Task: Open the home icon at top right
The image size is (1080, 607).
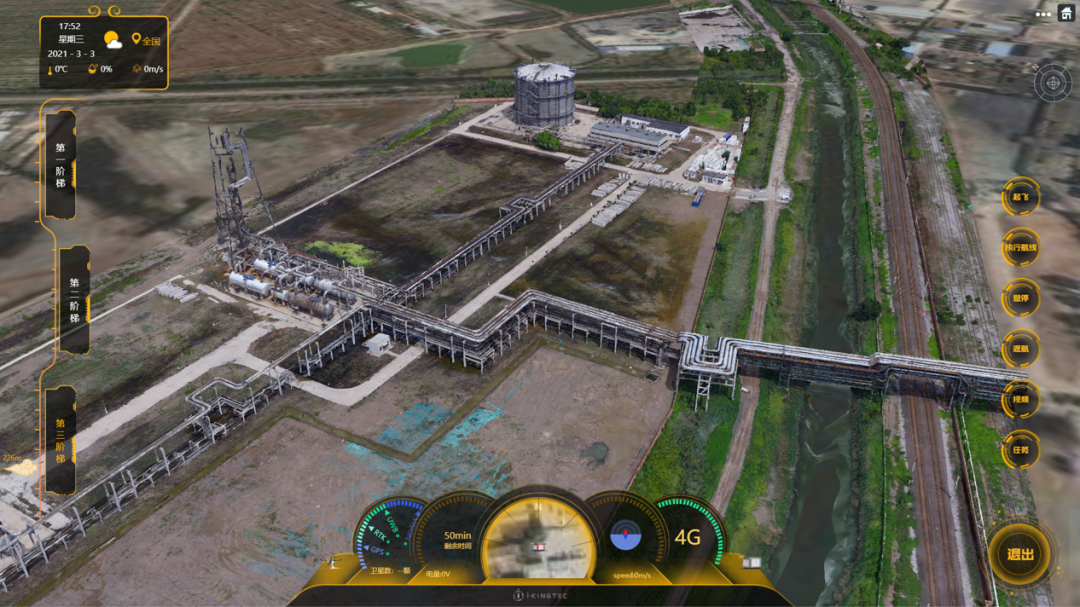Action: click(x=1068, y=13)
